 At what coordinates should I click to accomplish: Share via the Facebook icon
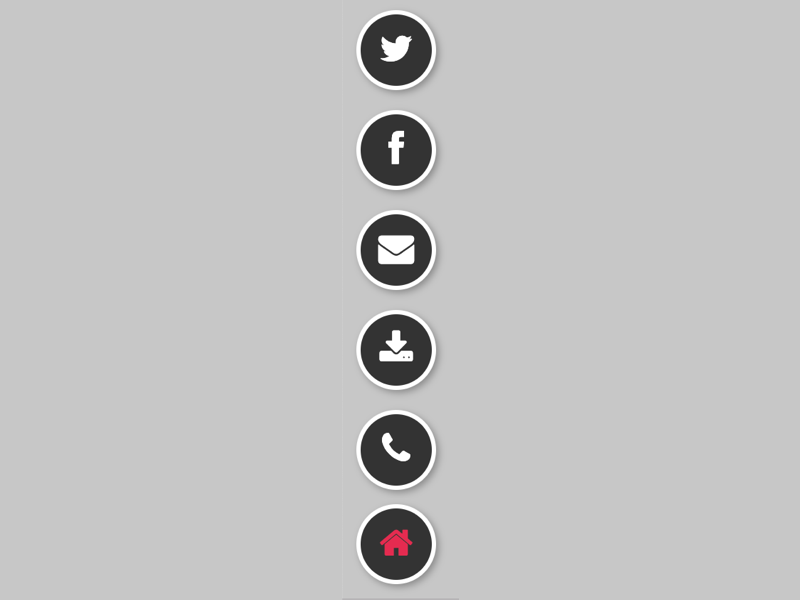[x=396, y=150]
